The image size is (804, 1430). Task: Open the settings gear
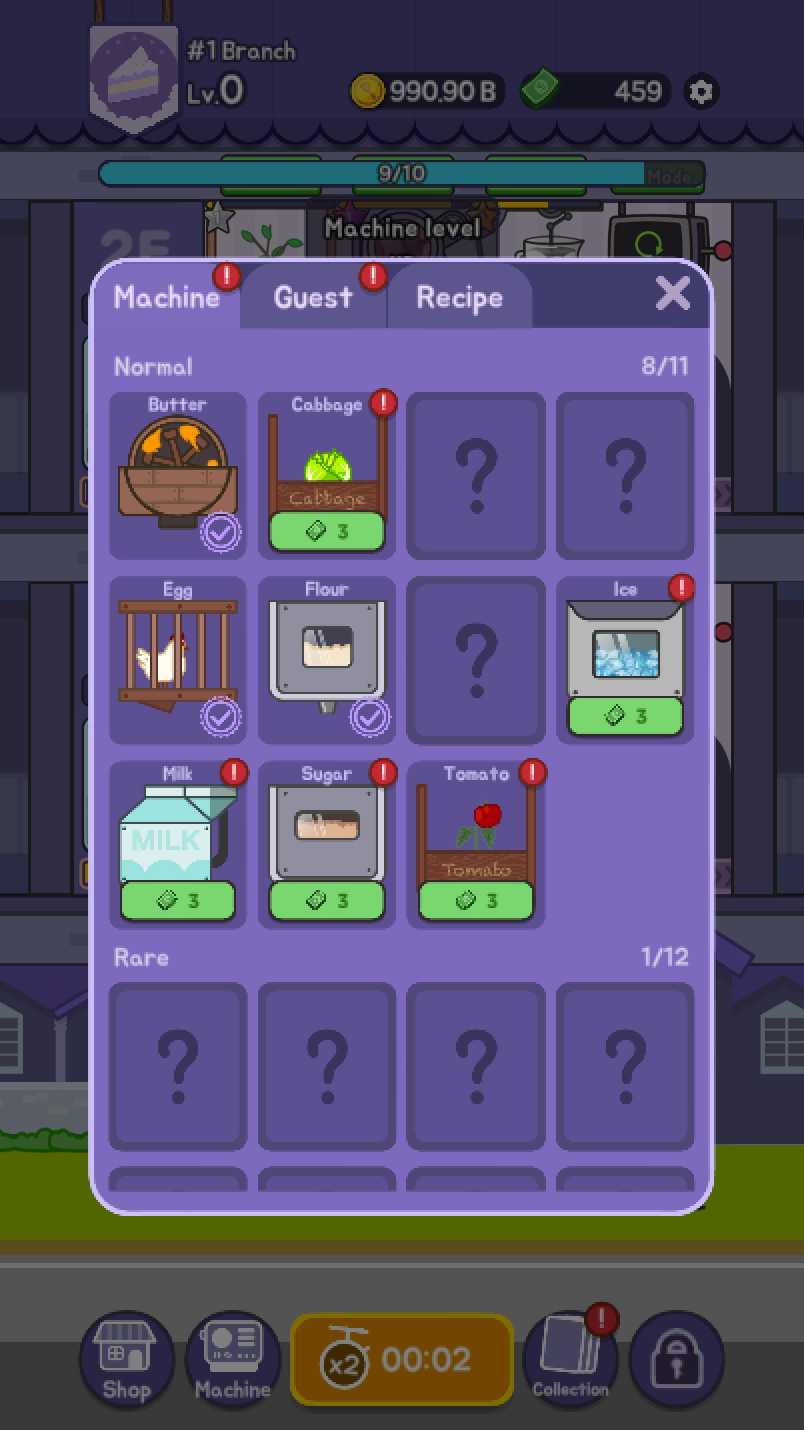click(701, 92)
